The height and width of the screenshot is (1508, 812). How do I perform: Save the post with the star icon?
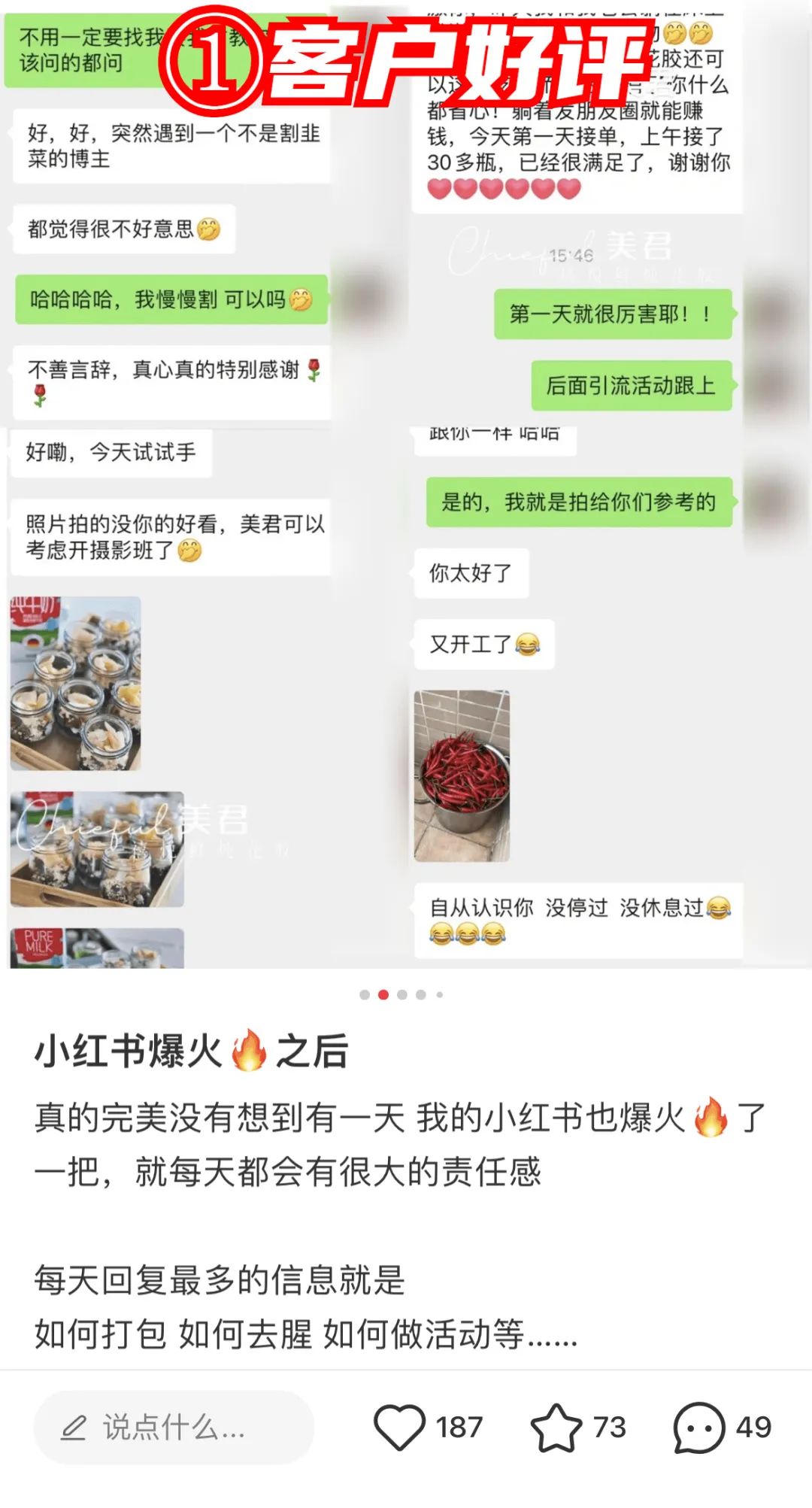556,1427
